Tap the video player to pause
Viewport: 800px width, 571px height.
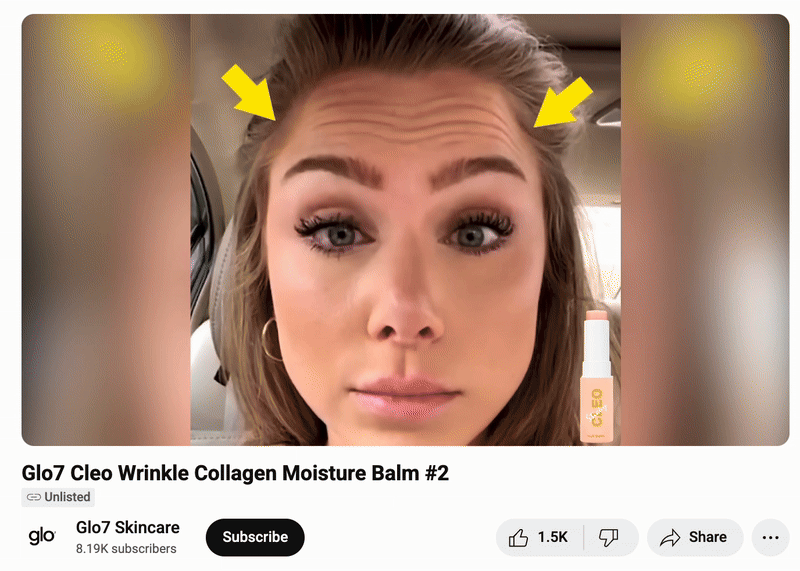pyautogui.click(x=405, y=230)
